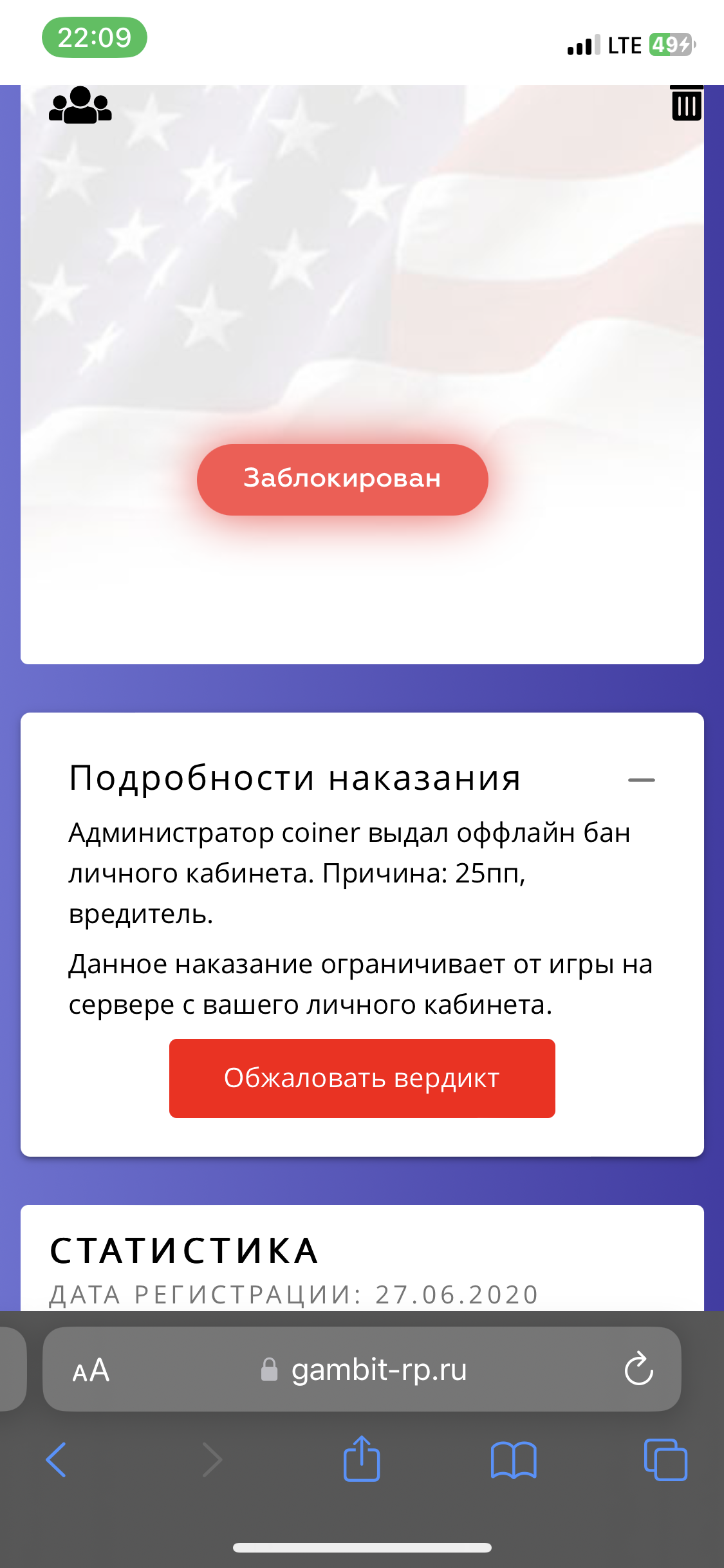
Task: Share this page from Safari
Action: pos(362,1459)
